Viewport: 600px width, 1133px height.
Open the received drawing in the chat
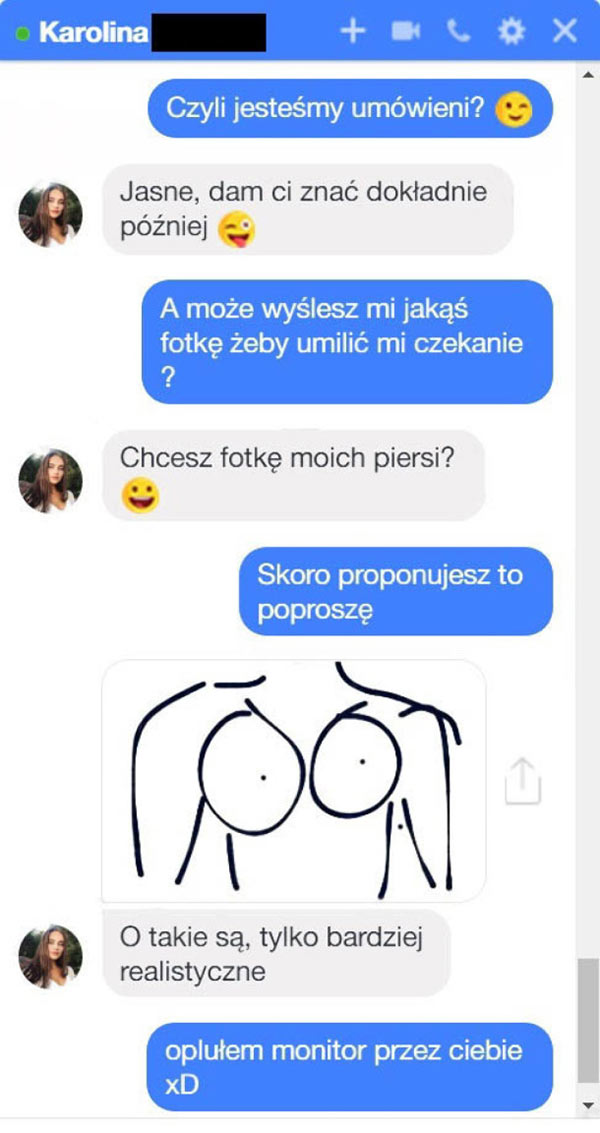(x=294, y=780)
